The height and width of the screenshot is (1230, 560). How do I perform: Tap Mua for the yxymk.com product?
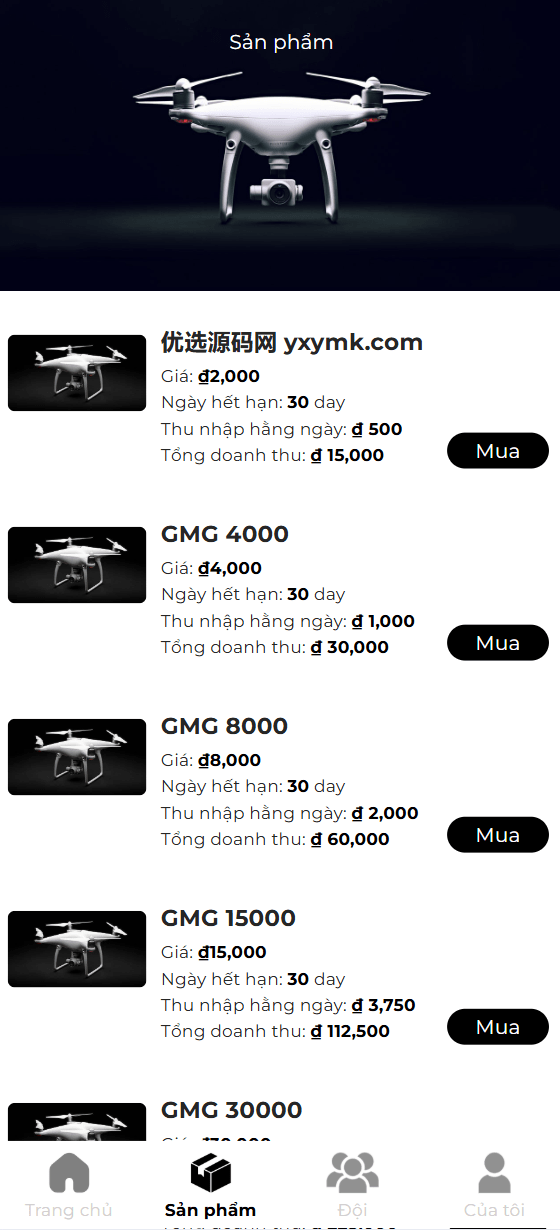pyautogui.click(x=498, y=451)
